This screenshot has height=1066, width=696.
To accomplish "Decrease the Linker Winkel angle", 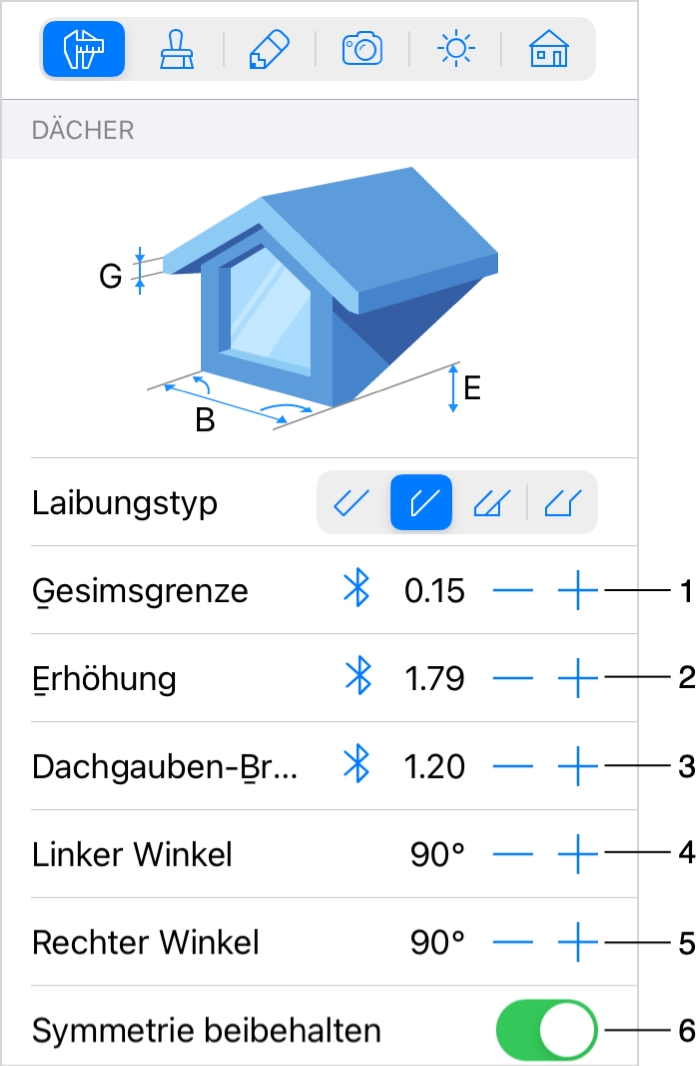I will (514, 855).
